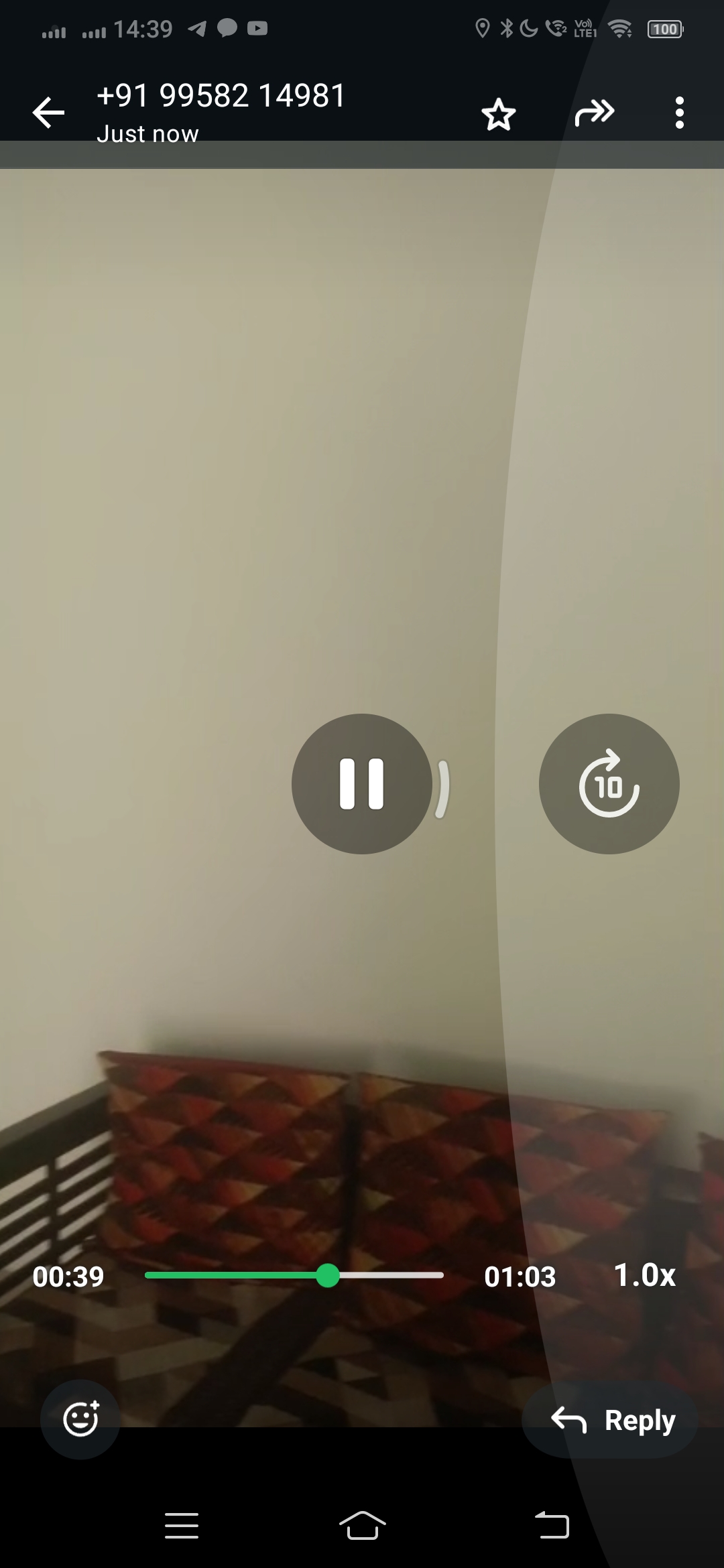This screenshot has height=1568, width=724.
Task: Add an emoji reaction to the video
Action: (80, 1419)
